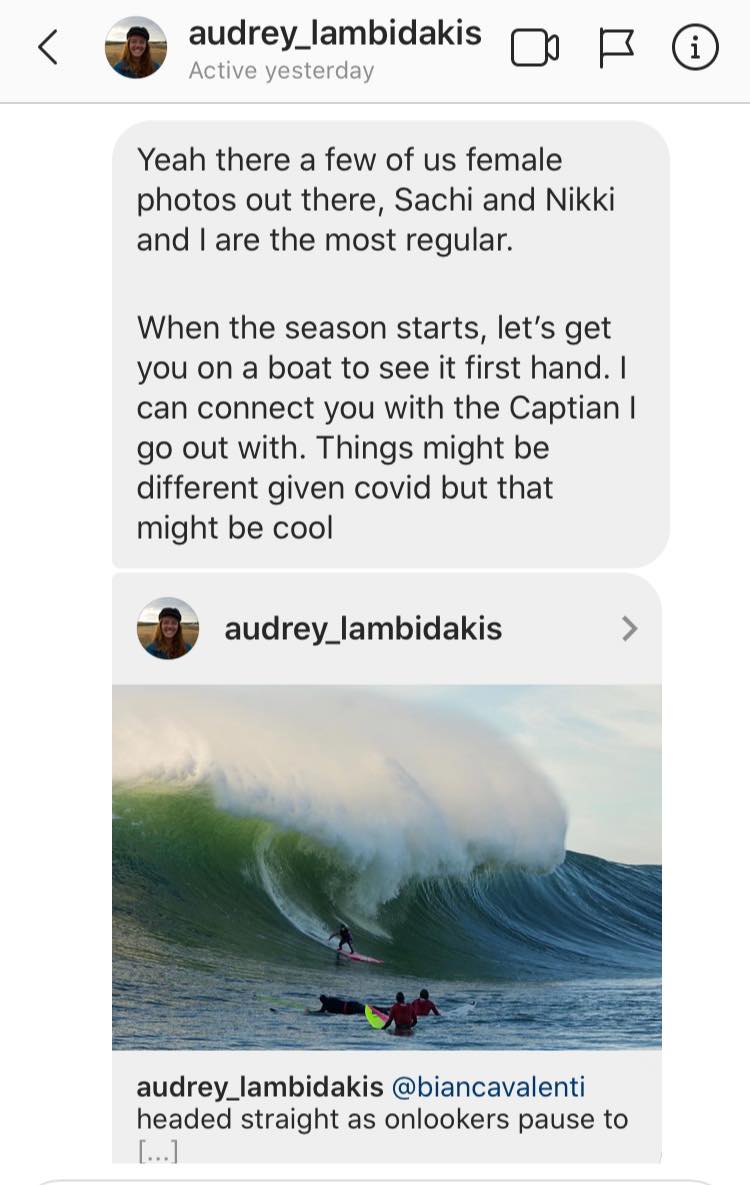Open the shared surfing wave post
This screenshot has height=1186, width=750.
tap(386, 867)
